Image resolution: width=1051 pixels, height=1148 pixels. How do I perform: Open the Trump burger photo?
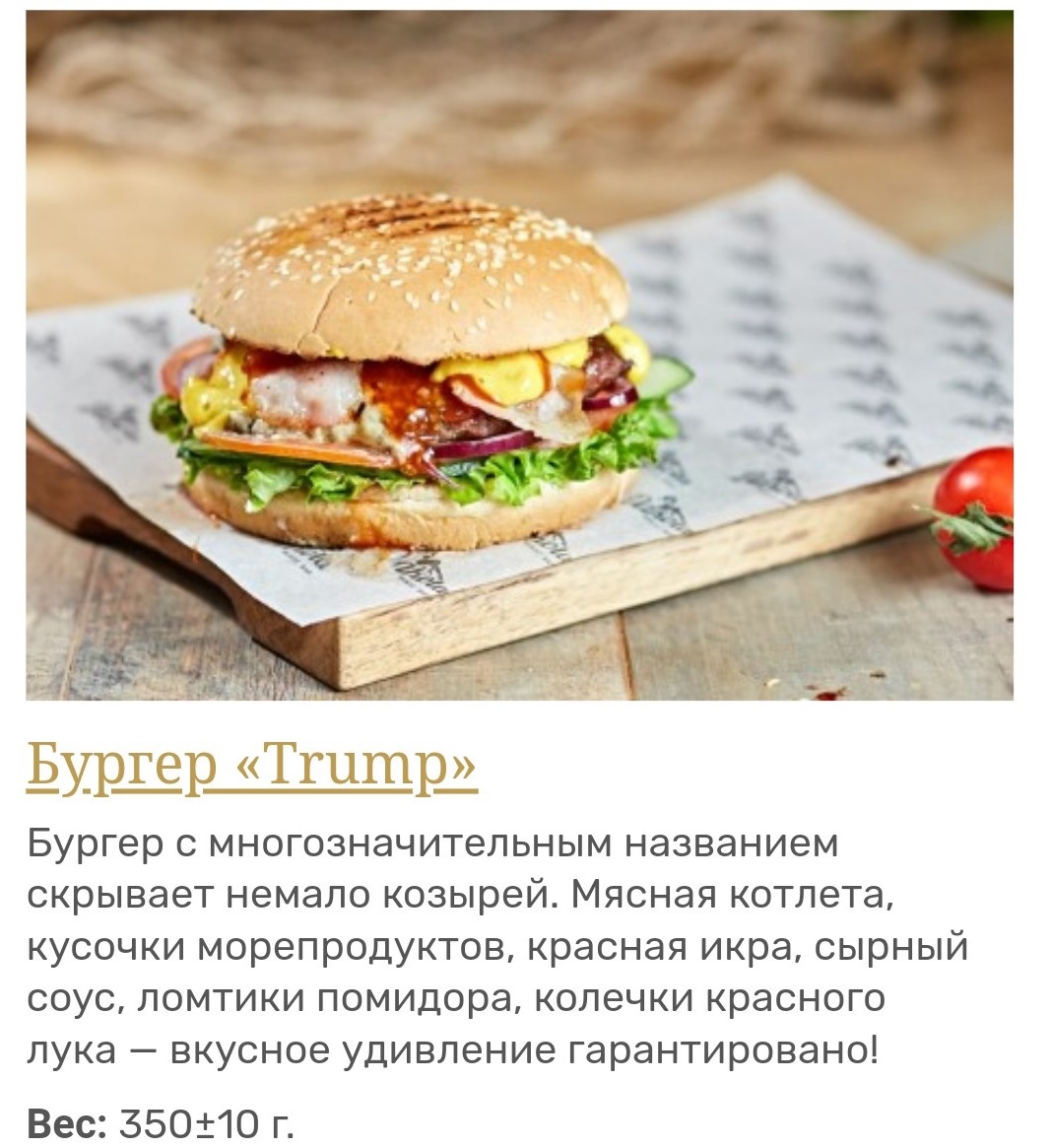[x=519, y=355]
